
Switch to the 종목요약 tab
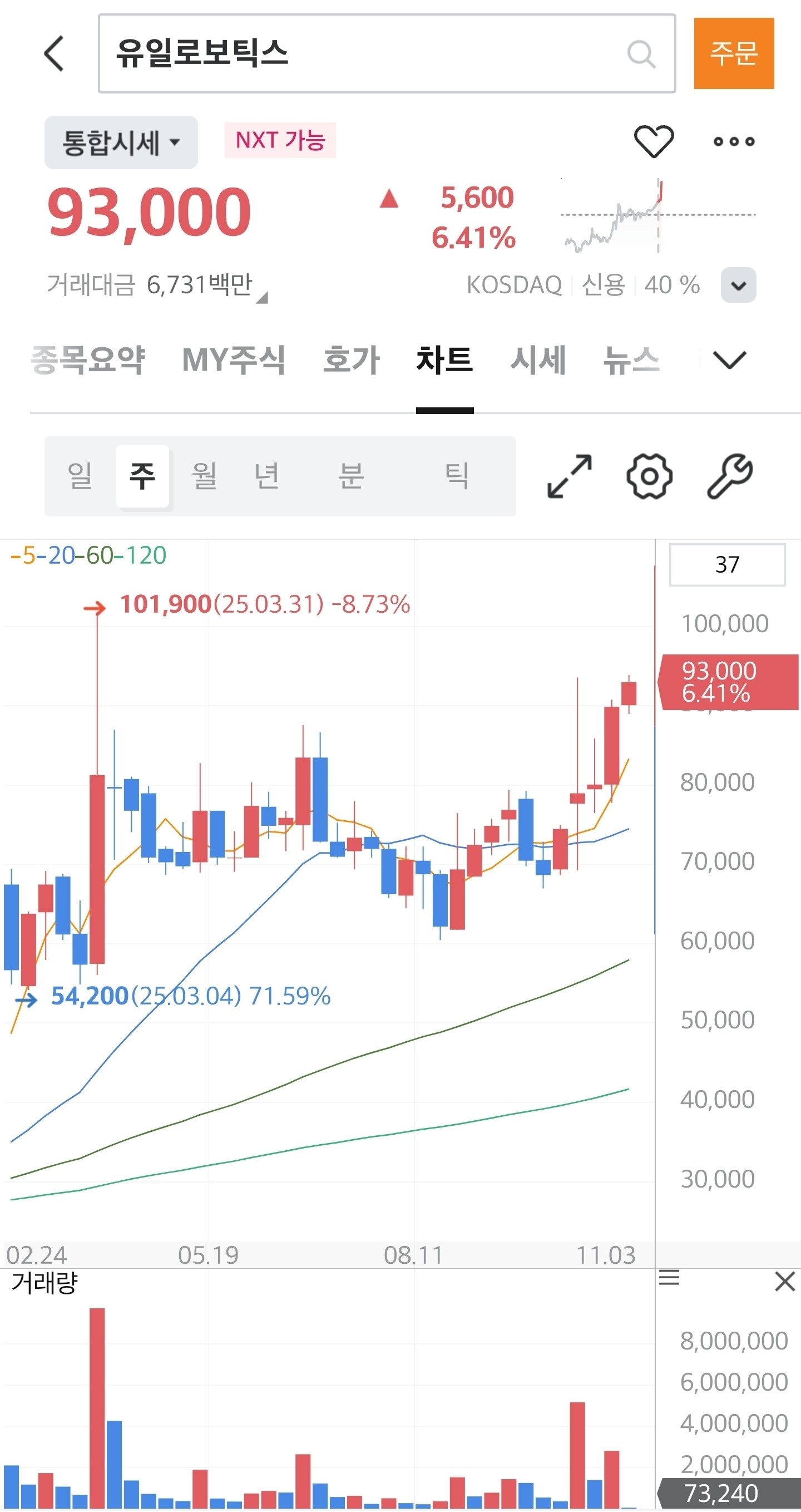pos(88,359)
